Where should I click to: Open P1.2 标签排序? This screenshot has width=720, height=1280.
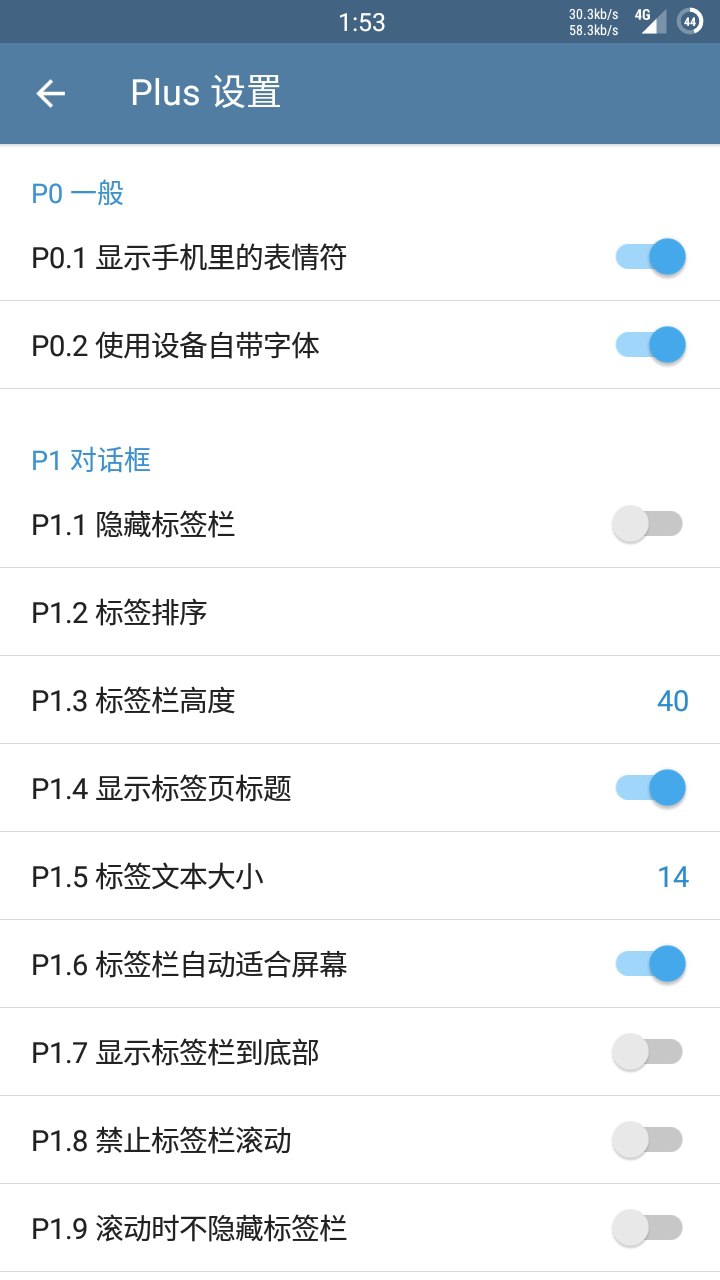(360, 612)
